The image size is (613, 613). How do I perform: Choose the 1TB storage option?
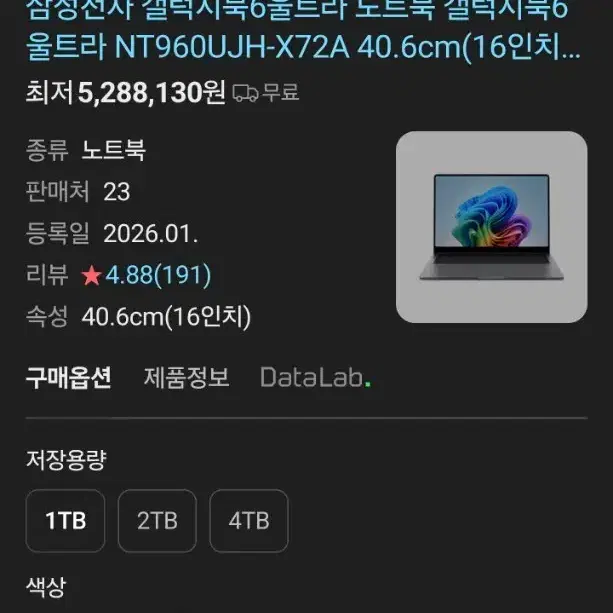tap(65, 521)
